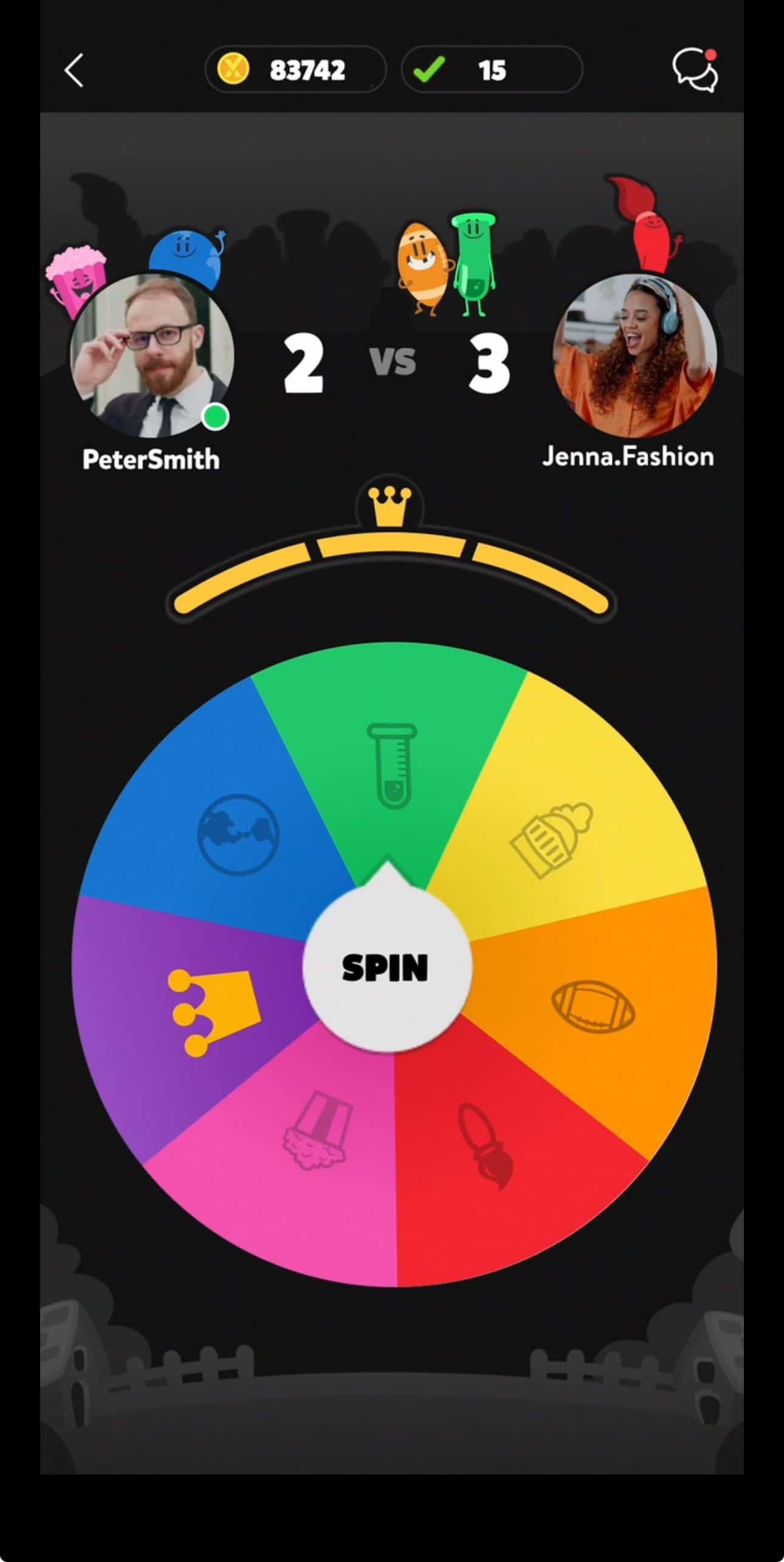Open the chat messages icon
The width and height of the screenshot is (784, 1562).
695,71
